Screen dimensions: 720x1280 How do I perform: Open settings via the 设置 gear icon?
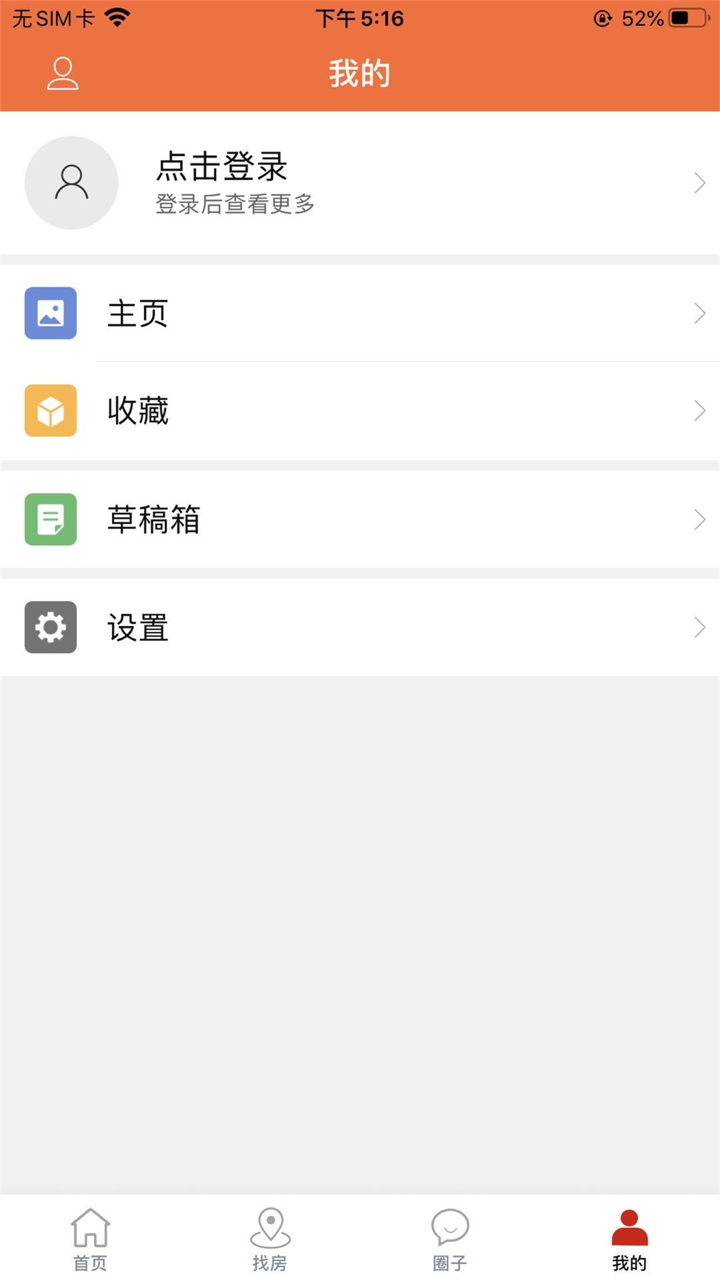(50, 627)
